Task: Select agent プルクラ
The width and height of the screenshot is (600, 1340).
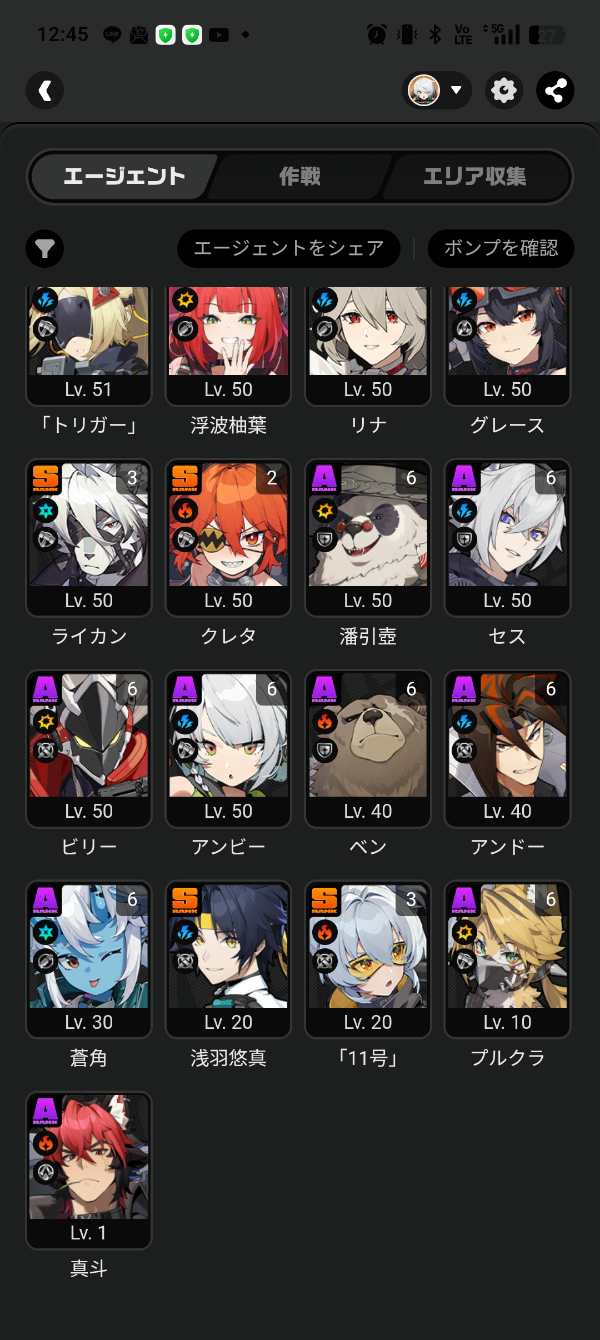Action: pos(508,959)
